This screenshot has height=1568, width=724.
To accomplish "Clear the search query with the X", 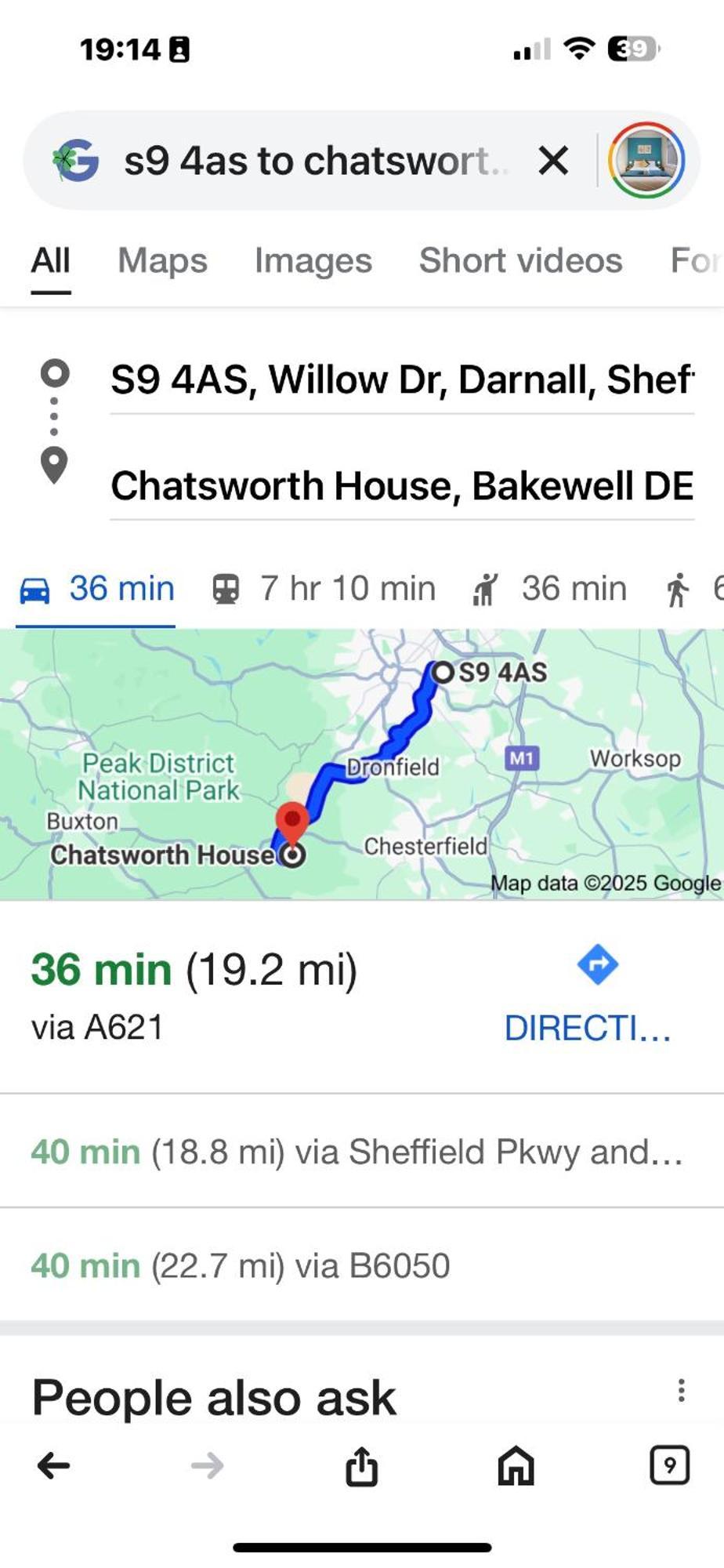I will coord(553,161).
